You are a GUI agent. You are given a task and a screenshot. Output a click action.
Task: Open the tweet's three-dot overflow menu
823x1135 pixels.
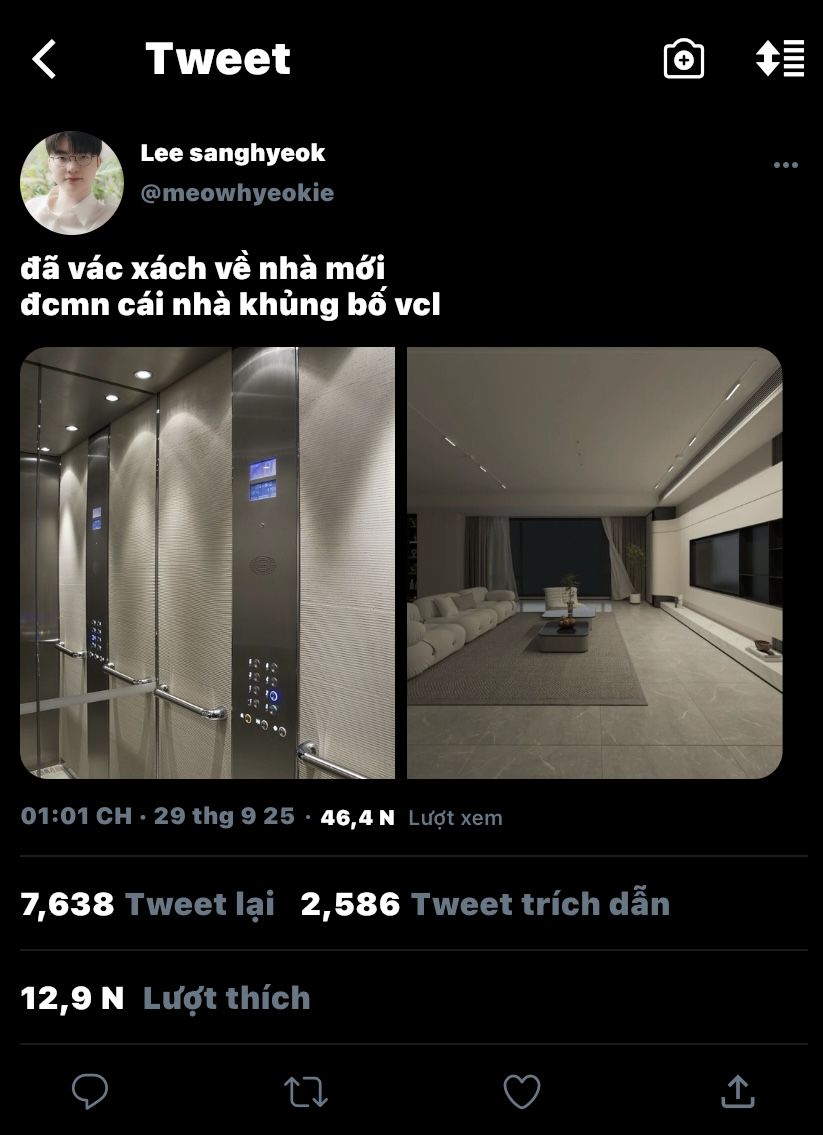(786, 165)
